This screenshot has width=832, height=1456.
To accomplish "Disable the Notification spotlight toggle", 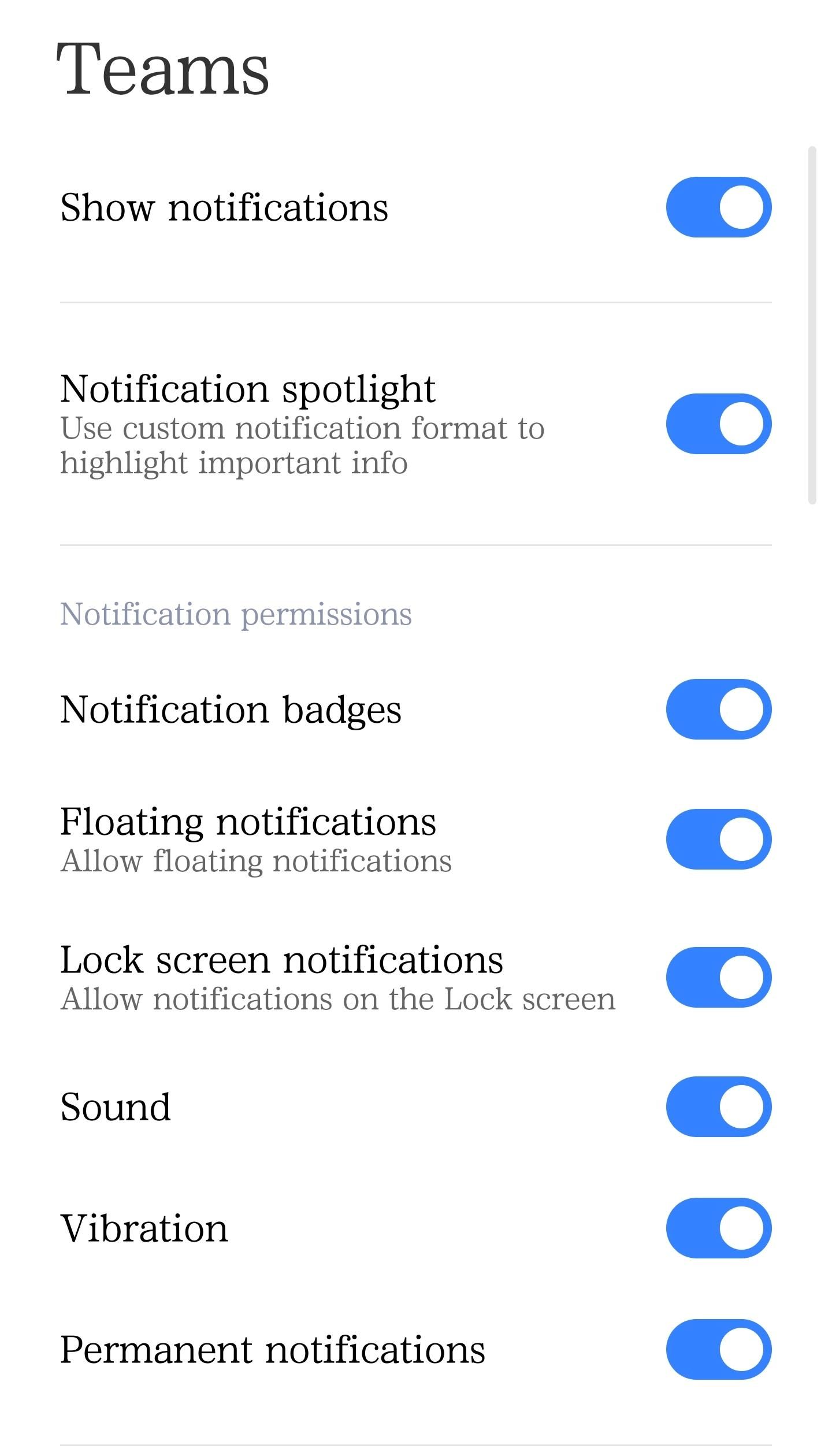I will click(718, 424).
